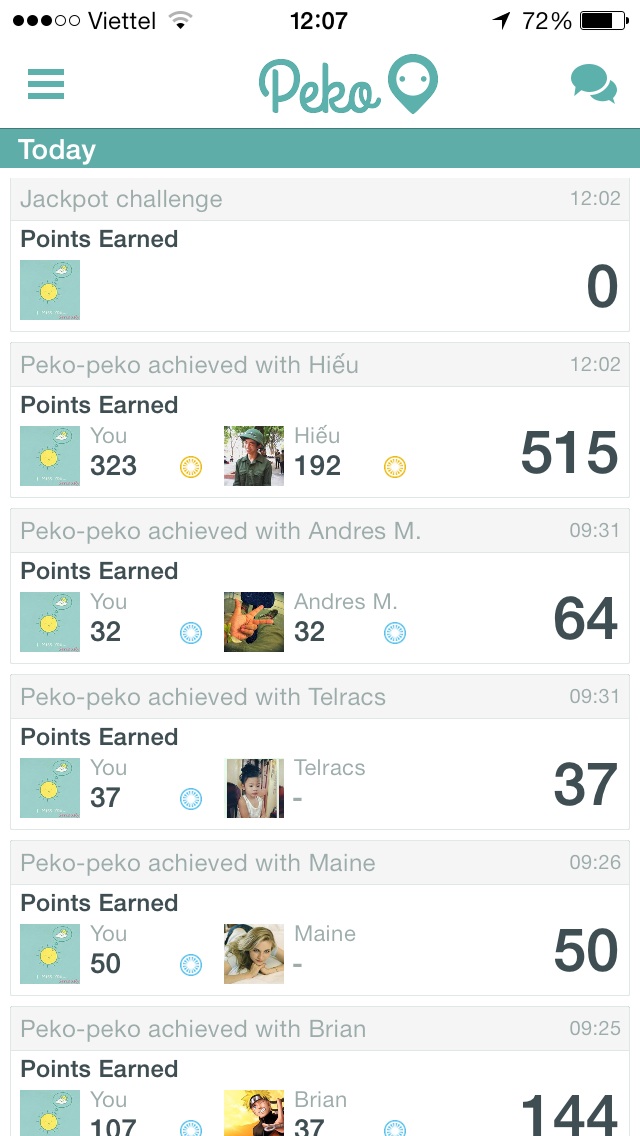The height and width of the screenshot is (1136, 640).
Task: Open the Jackpot challenge entry
Action: pyautogui.click(x=320, y=256)
